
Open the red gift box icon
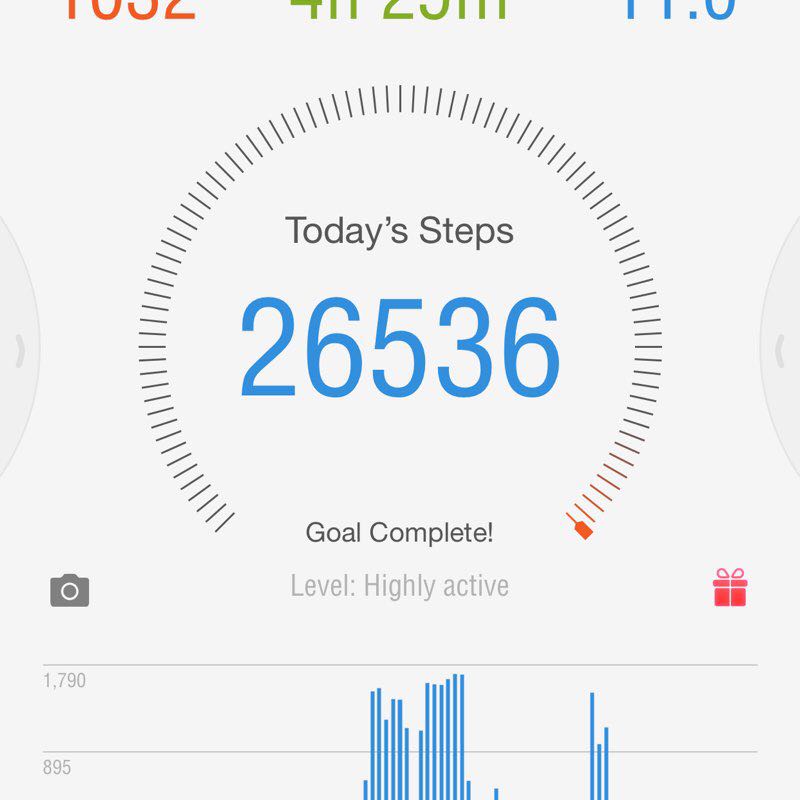tap(730, 588)
